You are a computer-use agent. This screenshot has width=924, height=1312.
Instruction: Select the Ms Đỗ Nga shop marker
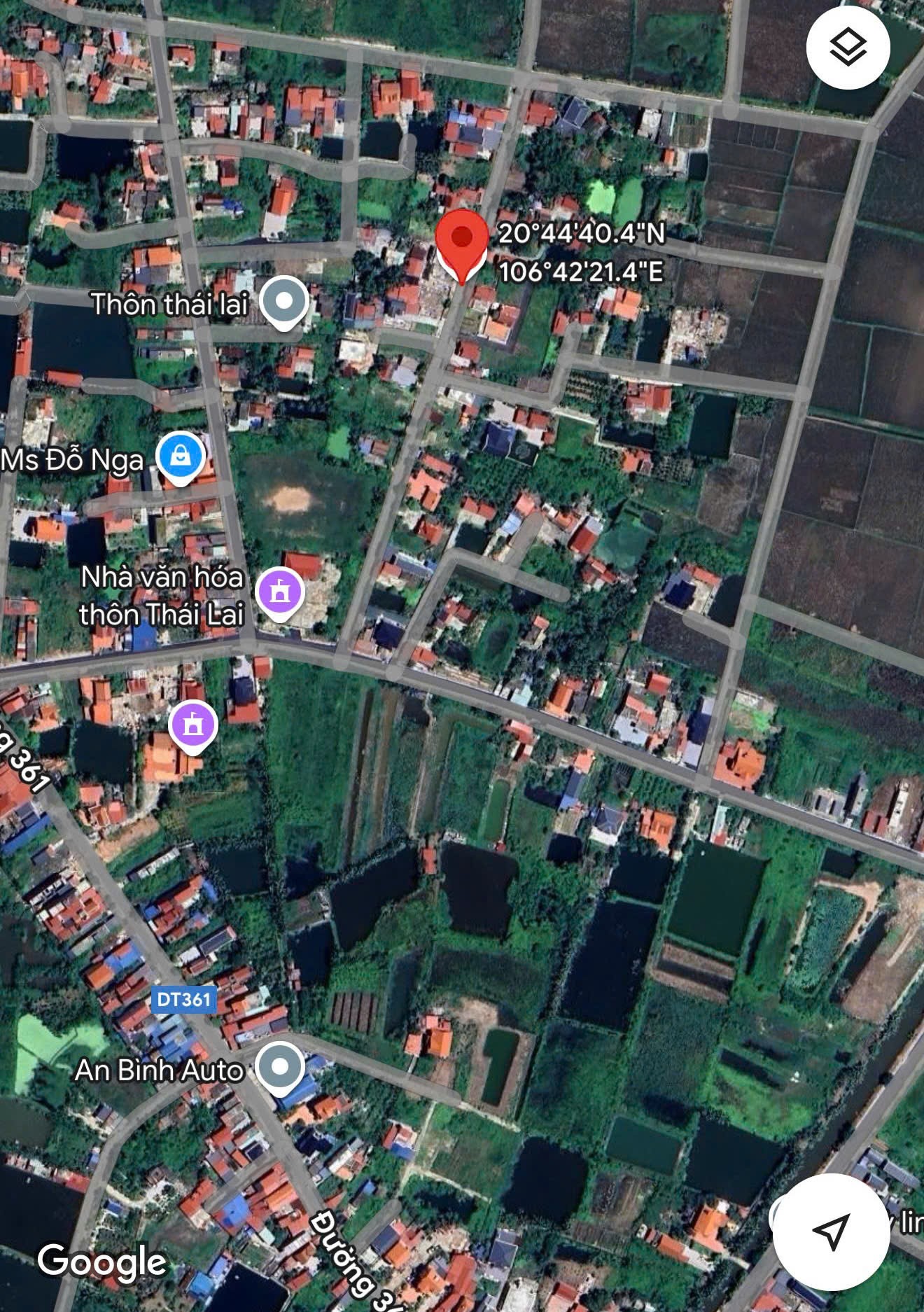181,458
